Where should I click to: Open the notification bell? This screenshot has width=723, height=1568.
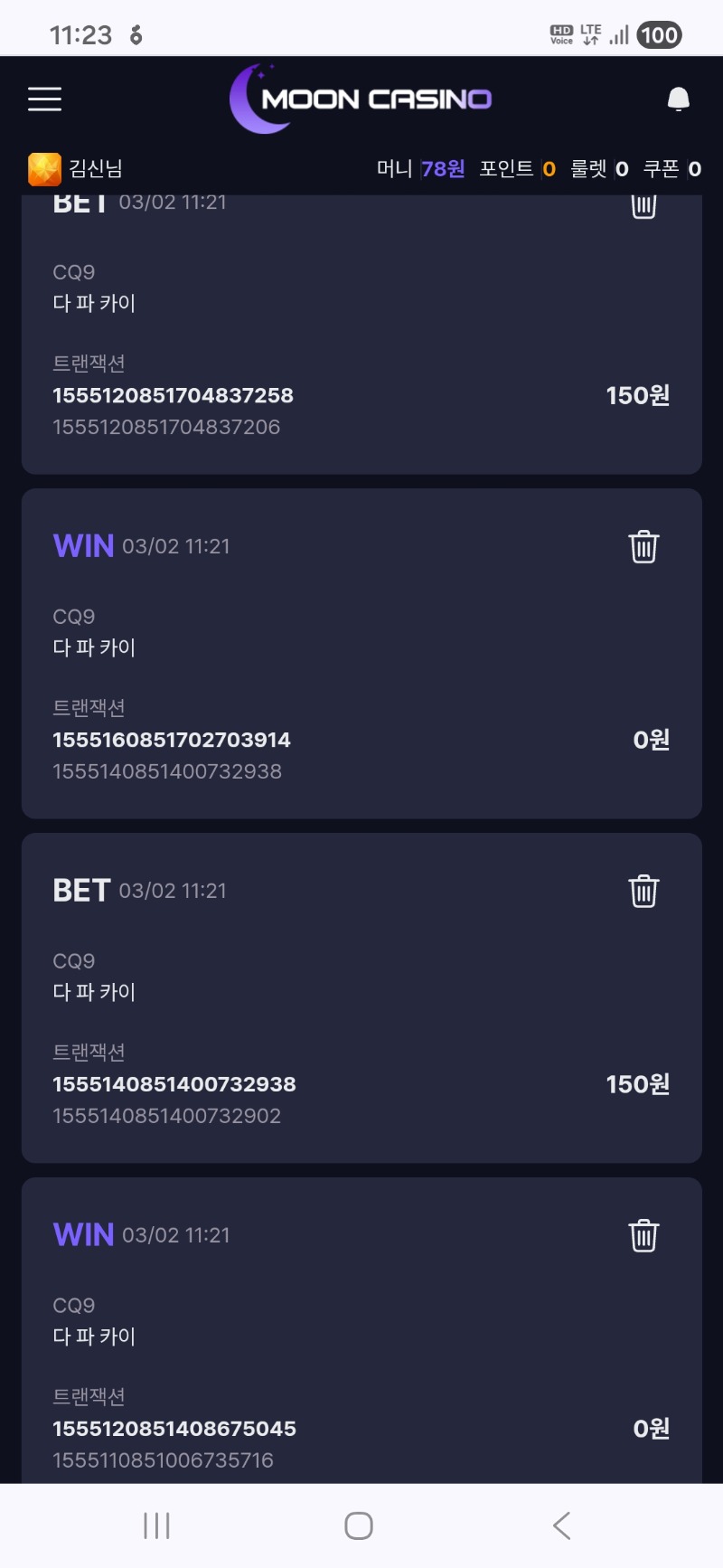pyautogui.click(x=678, y=99)
